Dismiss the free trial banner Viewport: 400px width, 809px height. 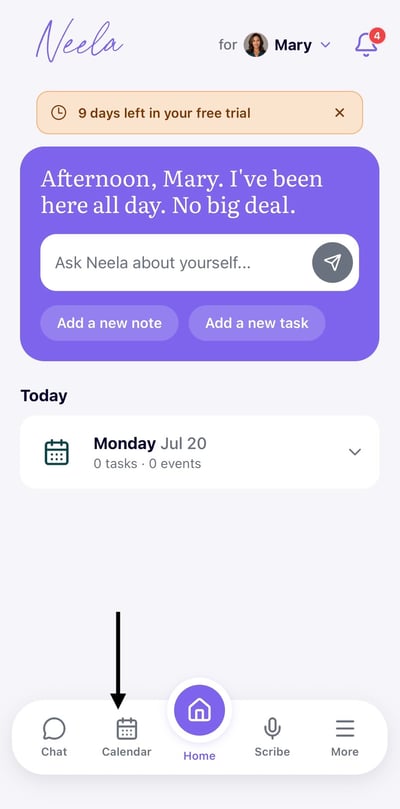(x=340, y=112)
